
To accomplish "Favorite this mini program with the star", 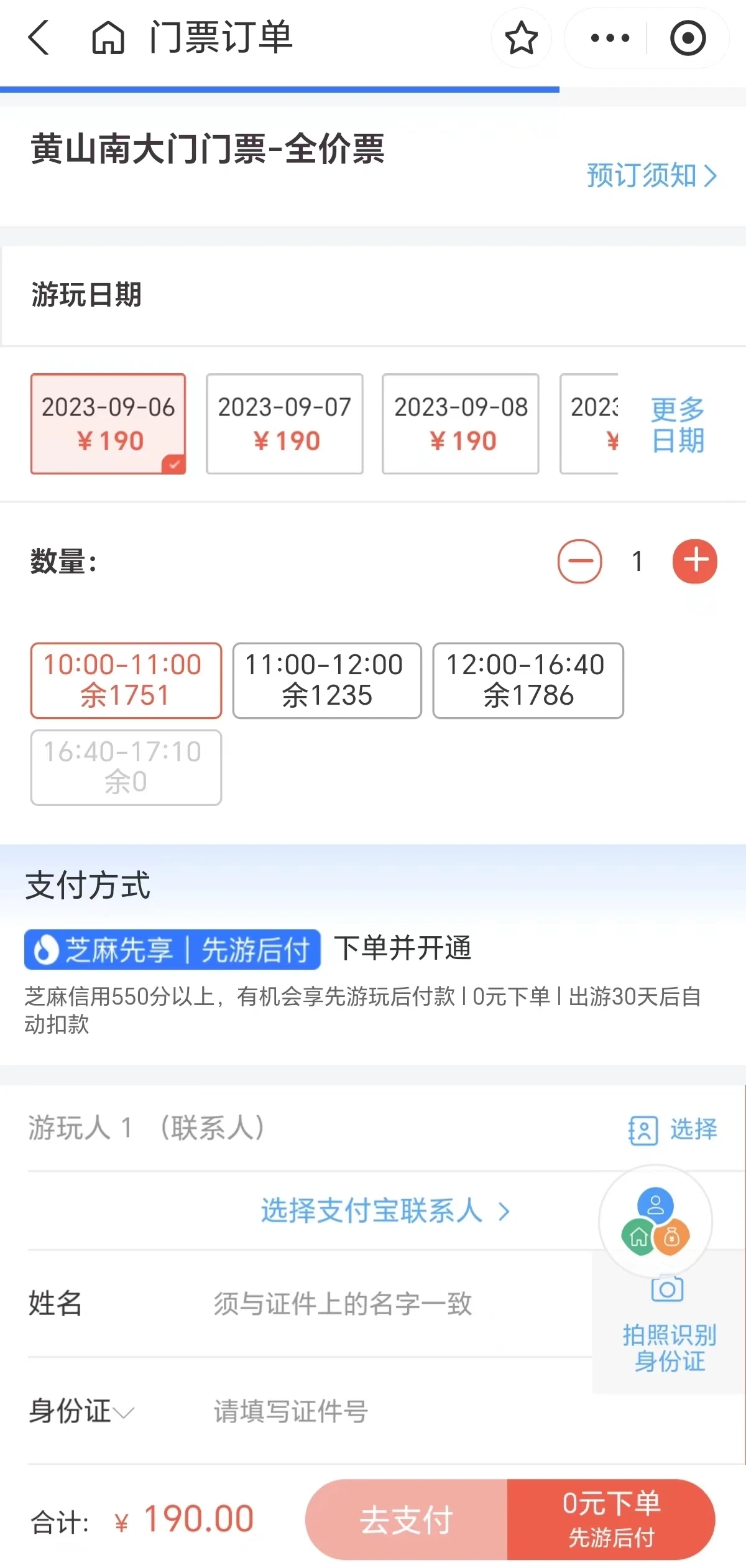I will [x=521, y=38].
